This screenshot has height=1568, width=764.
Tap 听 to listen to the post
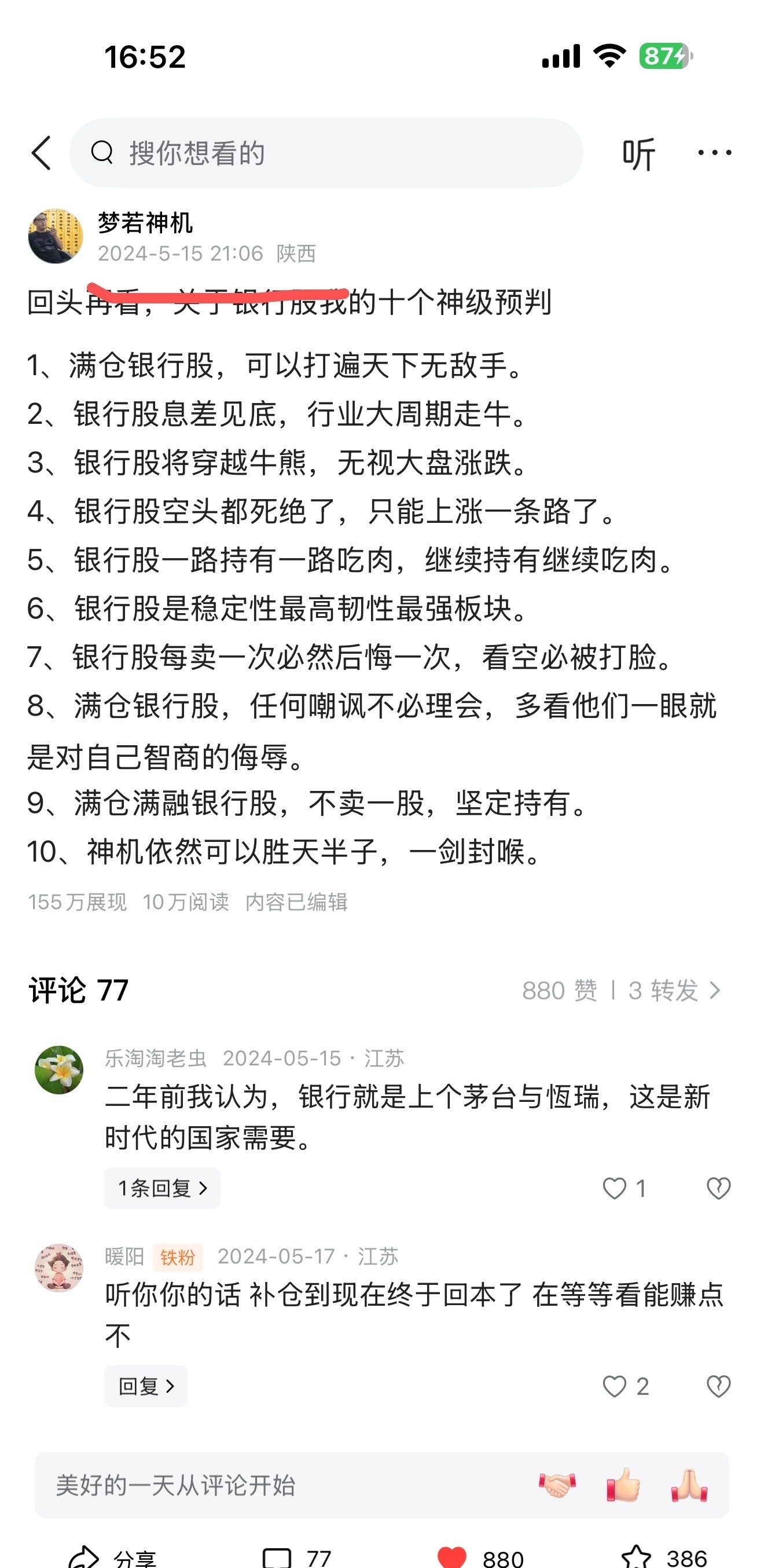pyautogui.click(x=638, y=153)
